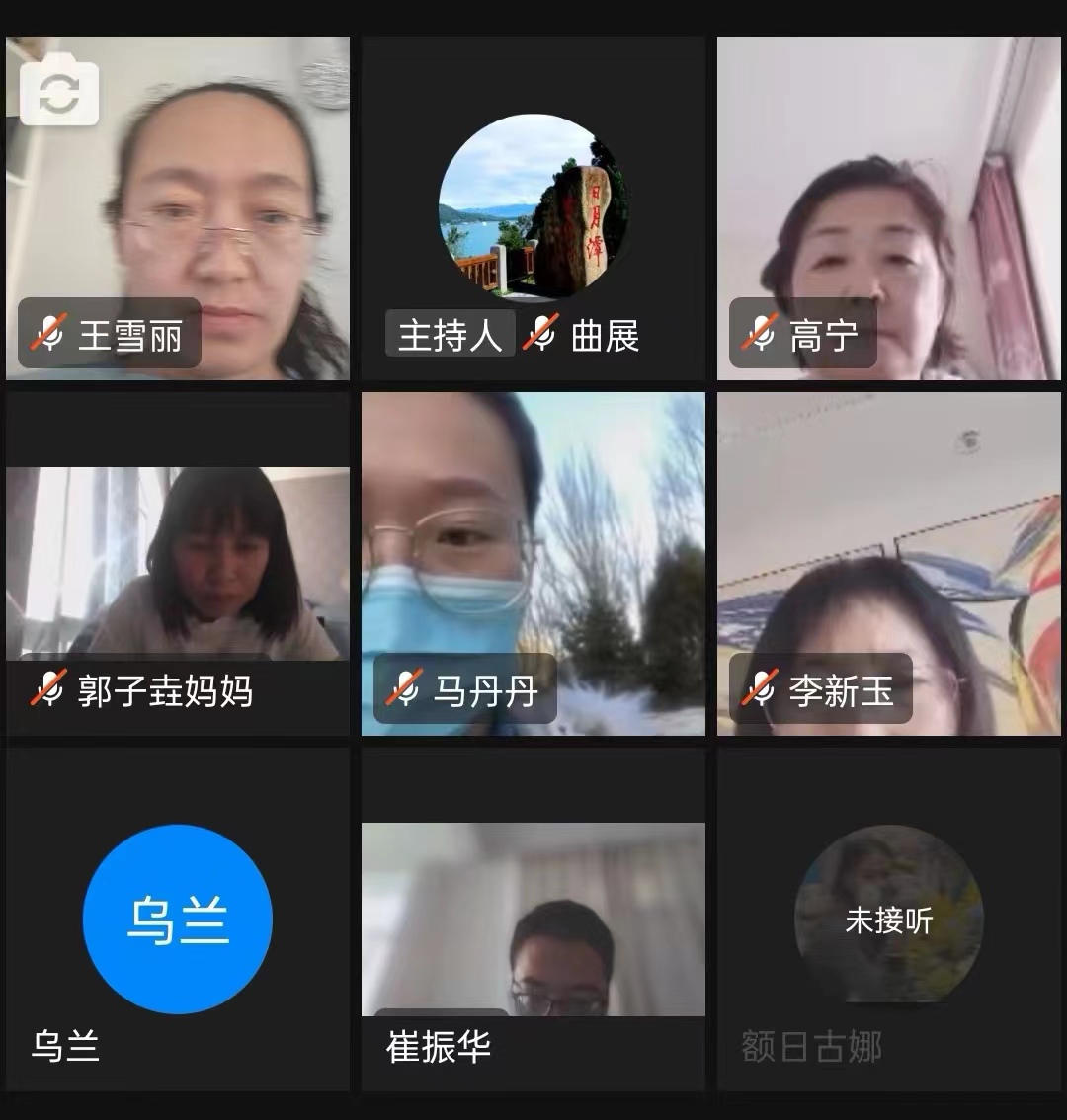Image resolution: width=1067 pixels, height=1120 pixels.
Task: Open 额日古娜's unanswered tile
Action: tap(889, 919)
